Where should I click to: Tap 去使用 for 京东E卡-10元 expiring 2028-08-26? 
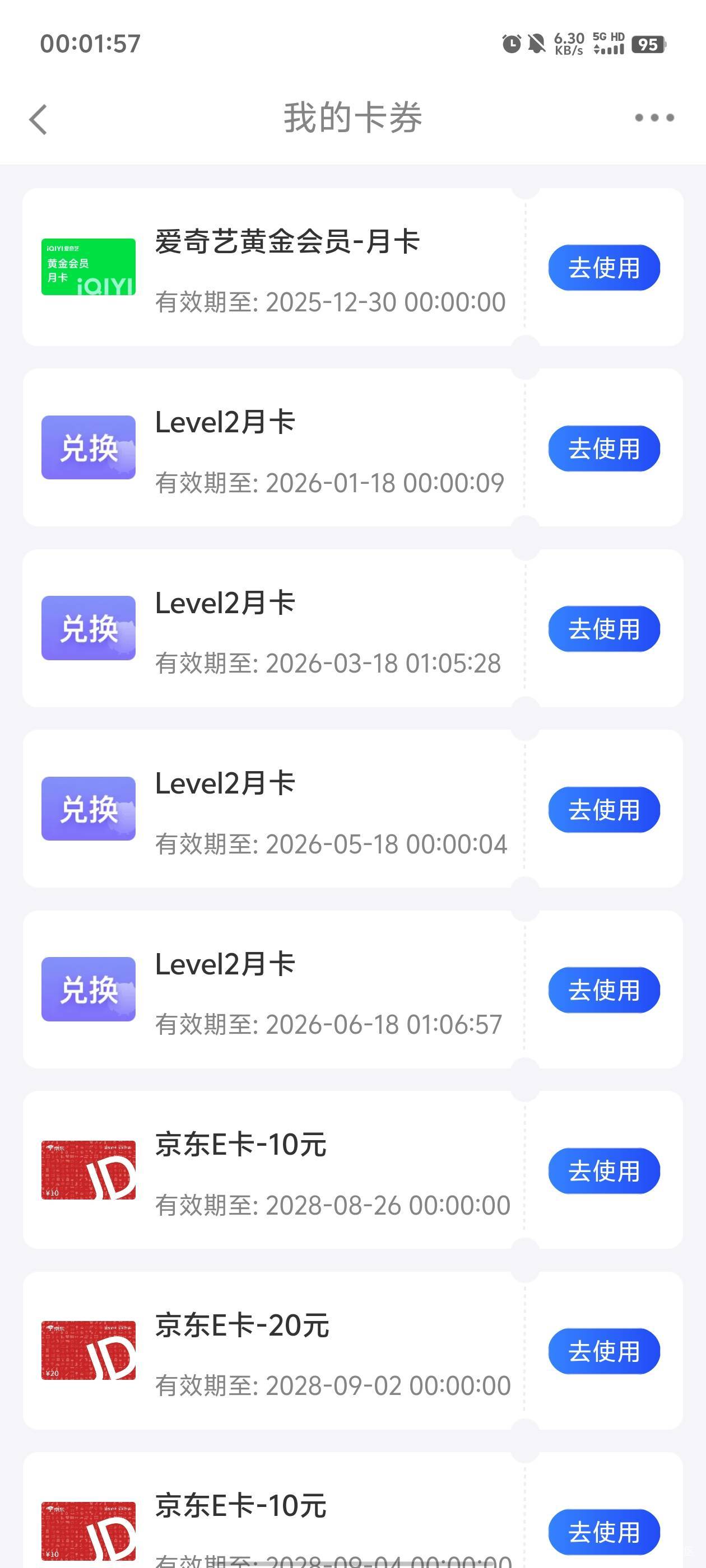(x=603, y=1170)
